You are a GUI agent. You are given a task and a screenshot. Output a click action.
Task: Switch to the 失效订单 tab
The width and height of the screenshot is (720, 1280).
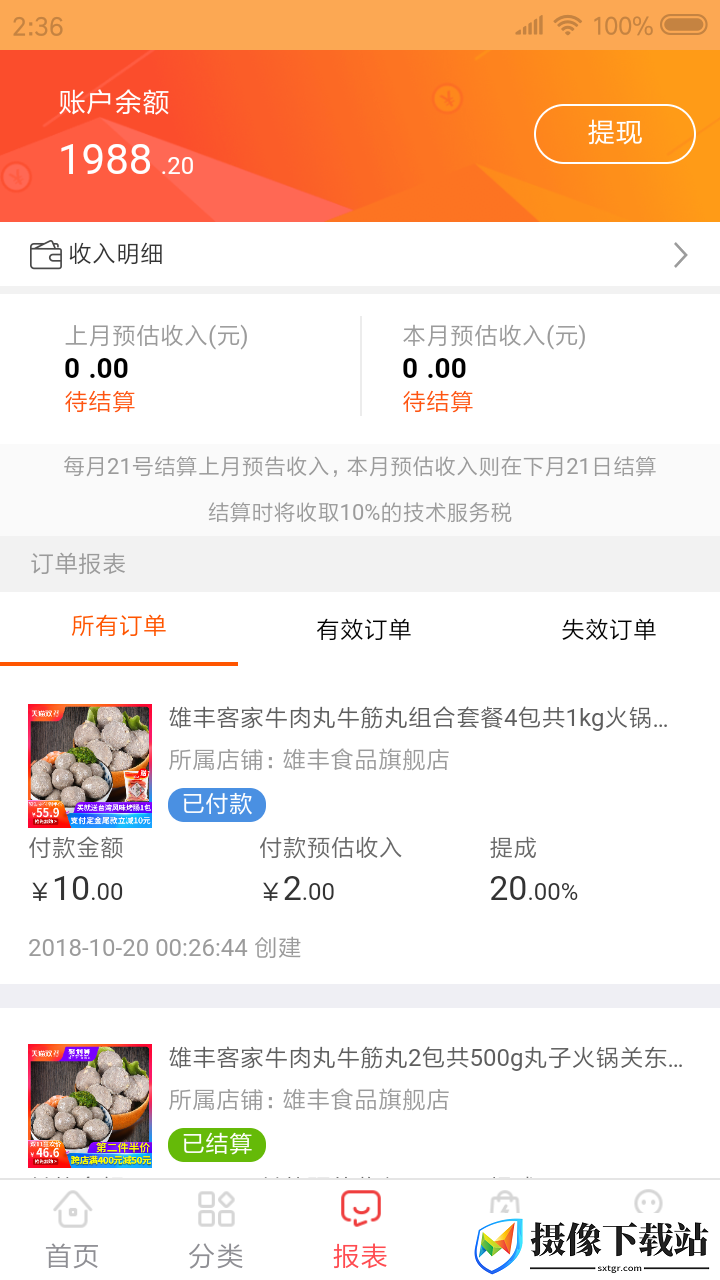(608, 629)
